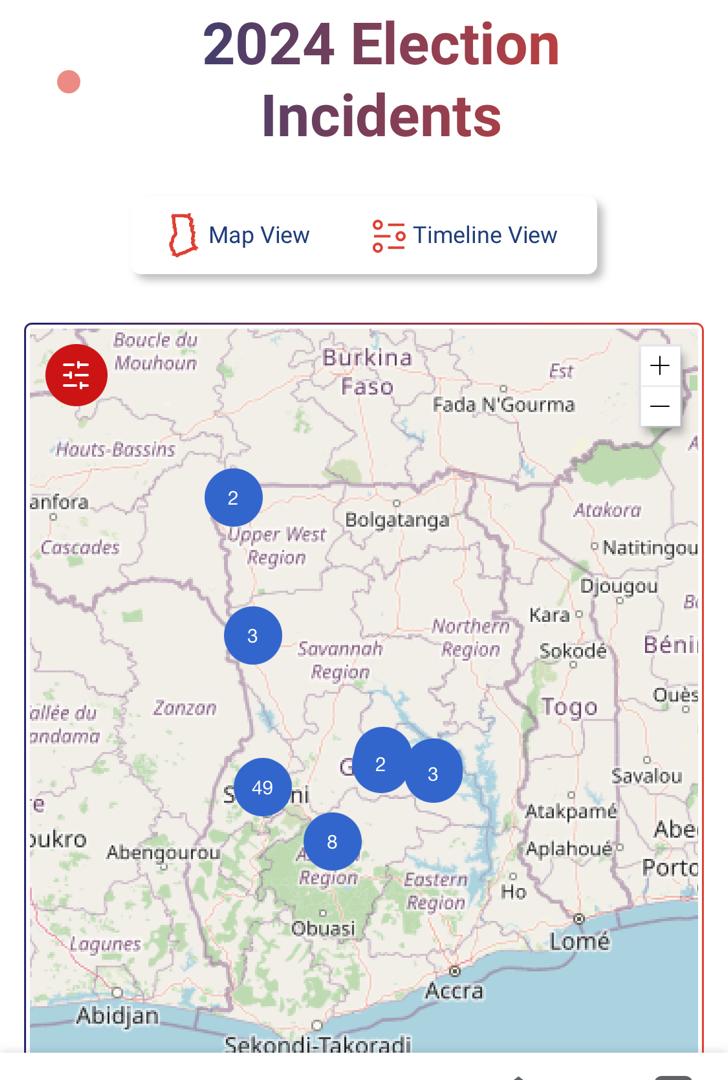Open the cluster showing 49 incidents

(x=262, y=787)
